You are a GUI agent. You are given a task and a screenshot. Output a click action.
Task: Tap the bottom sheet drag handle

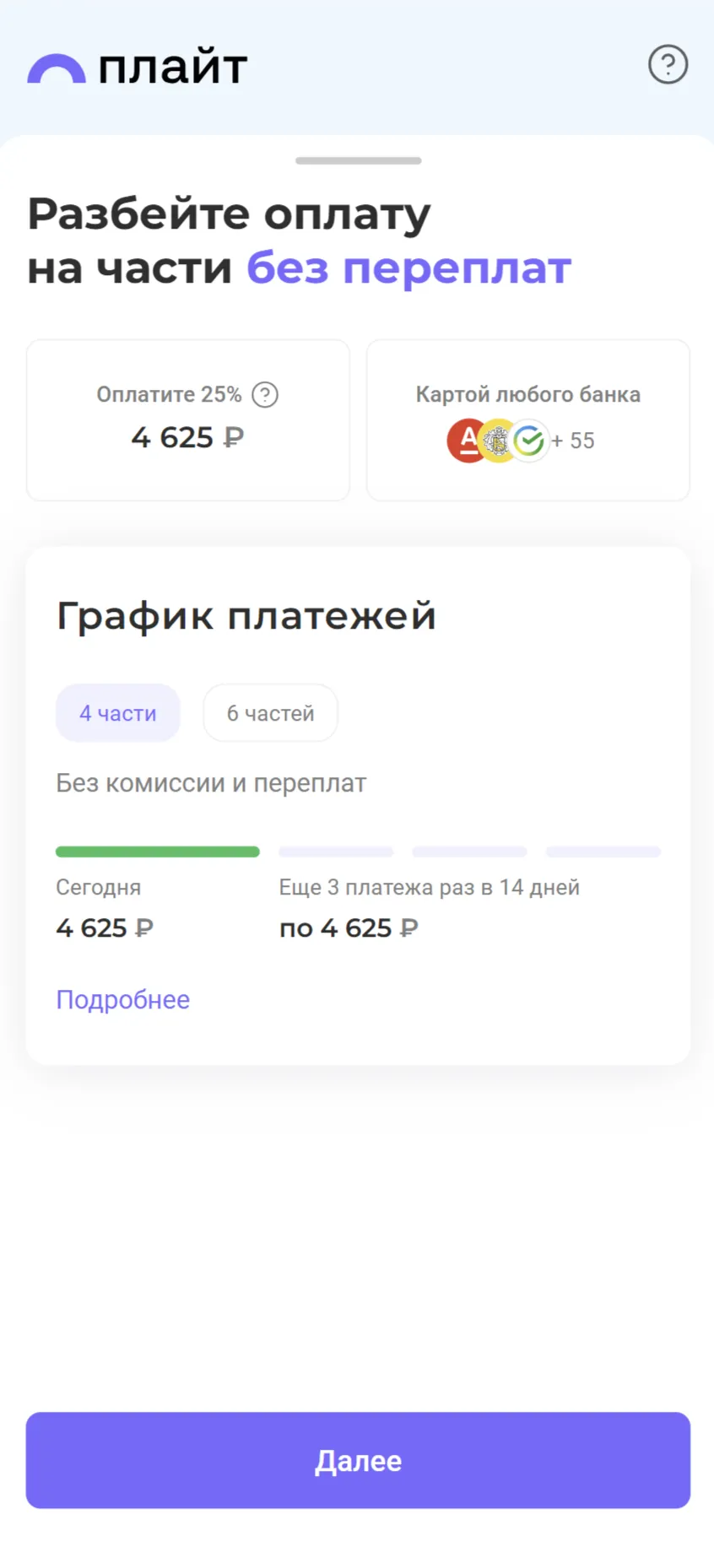coord(358,160)
